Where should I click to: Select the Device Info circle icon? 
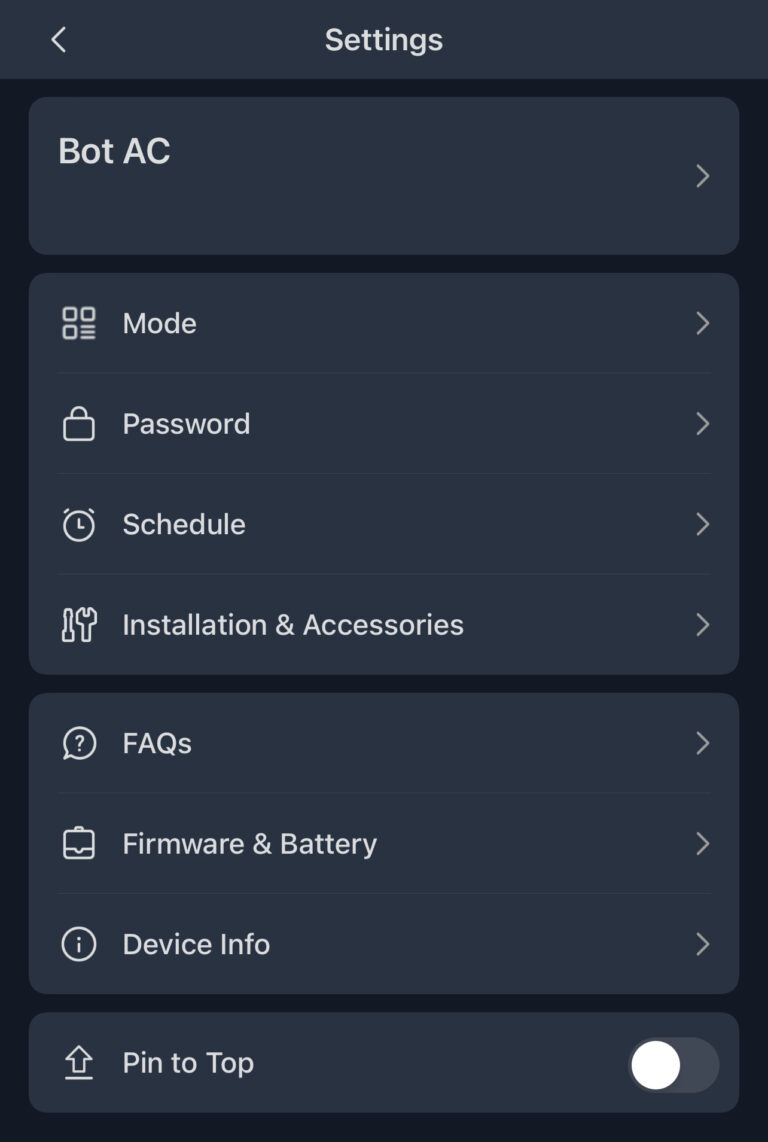tap(80, 944)
